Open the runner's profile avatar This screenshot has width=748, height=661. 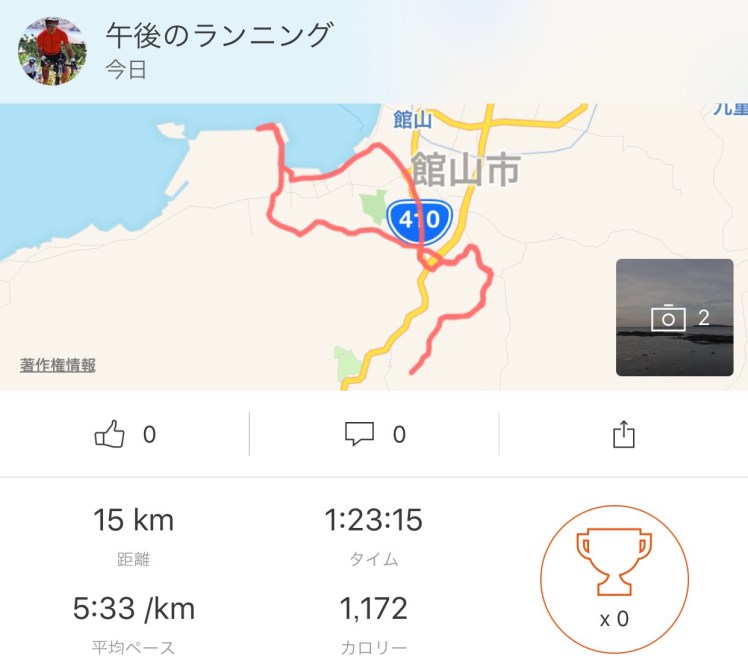tap(52, 50)
